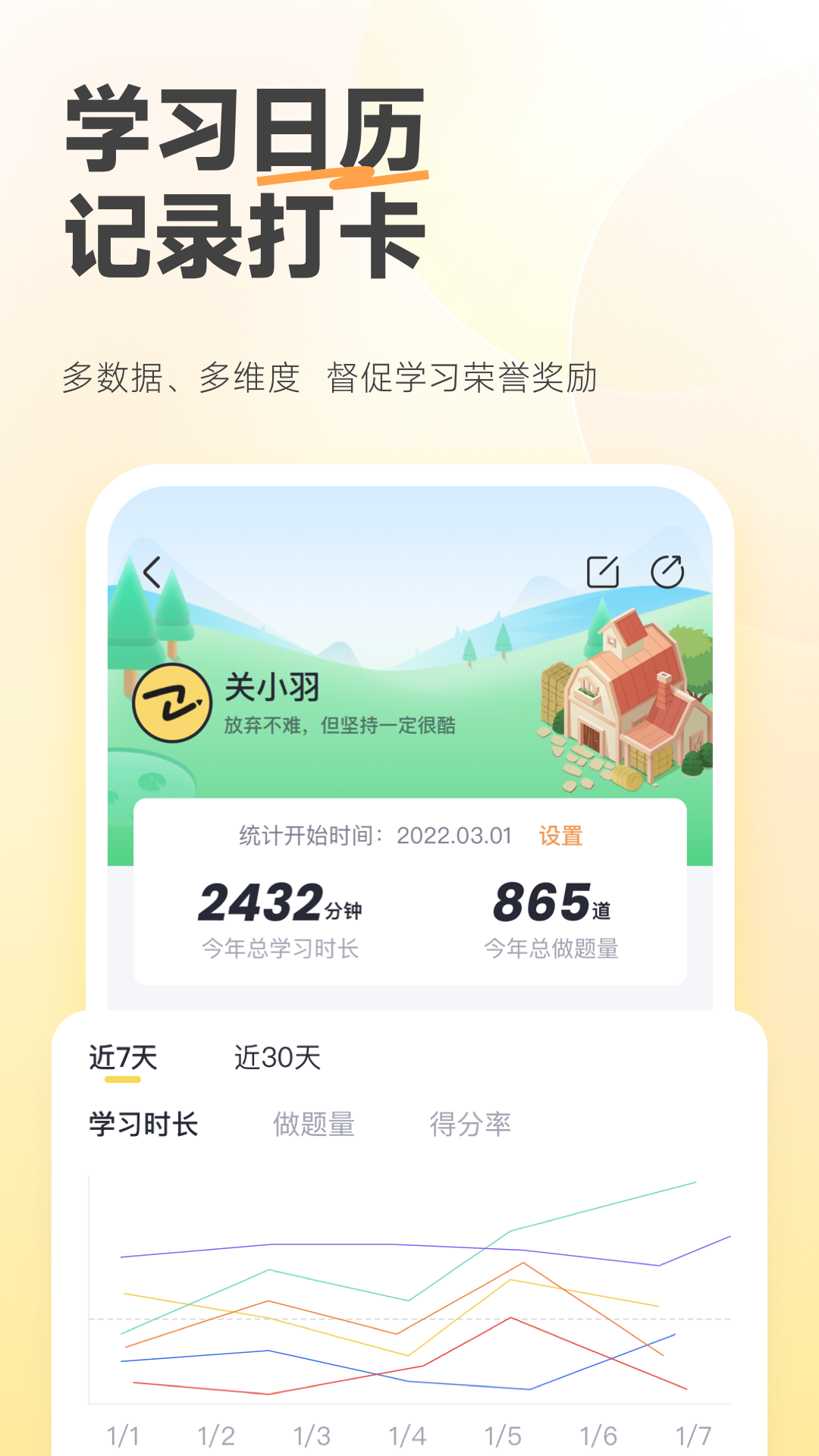Image resolution: width=819 pixels, height=1456 pixels.
Task: Select the 学习时长 metric
Action: click(x=145, y=1125)
